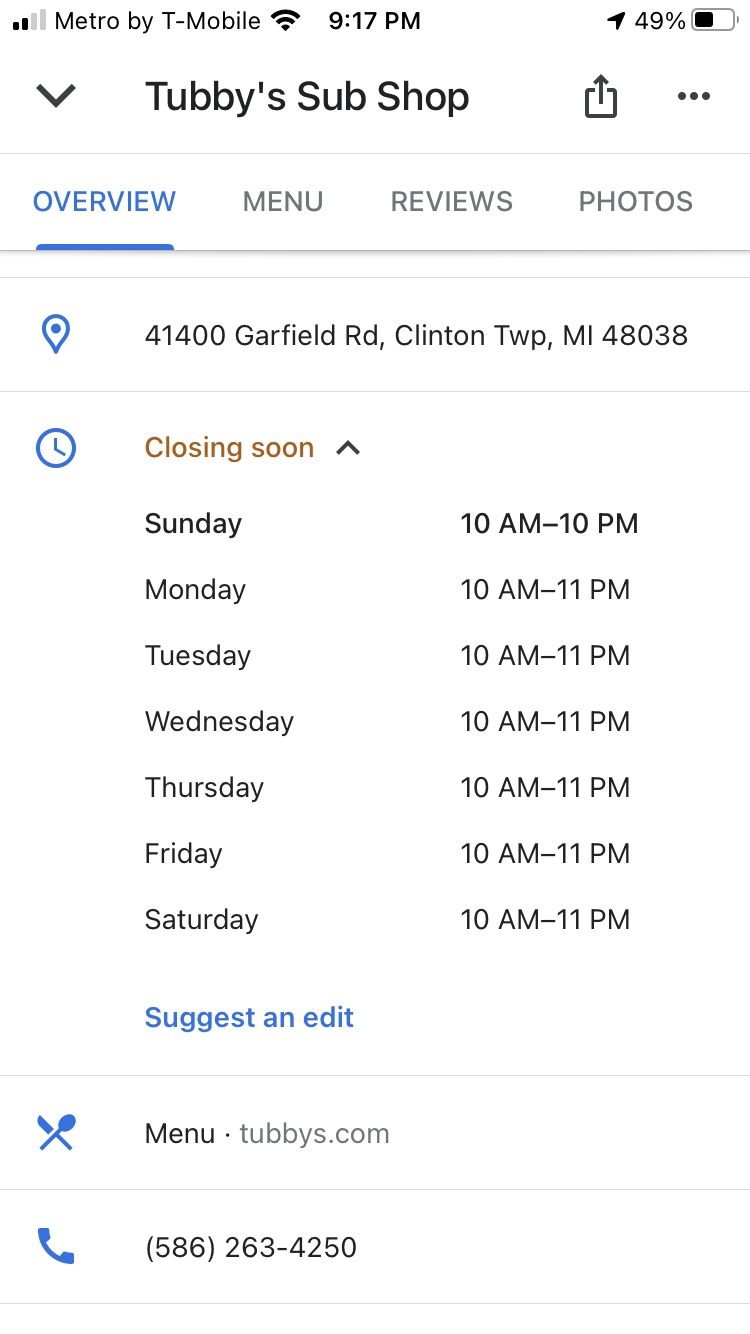Collapse the Tubby's Sub Shop place card
Image resolution: width=750 pixels, height=1334 pixels.
56,96
